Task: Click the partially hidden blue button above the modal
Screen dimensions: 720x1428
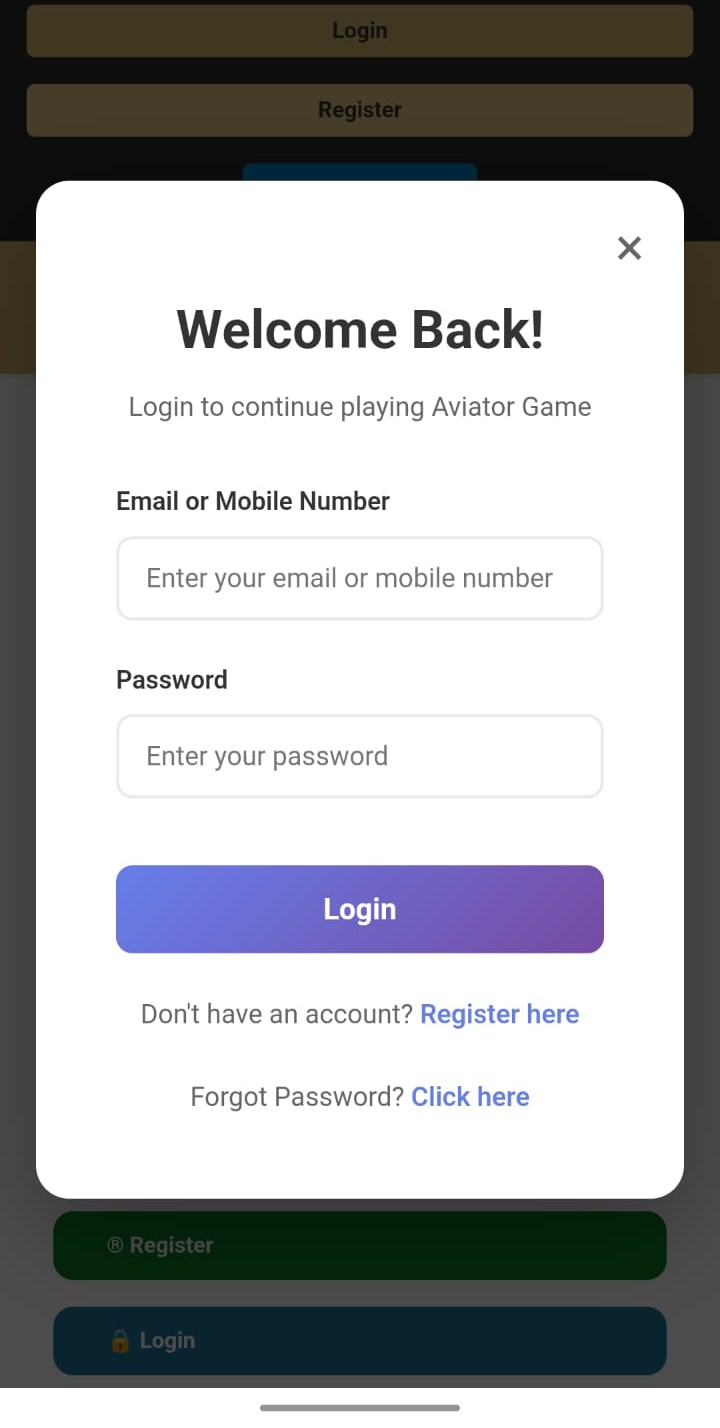Action: (x=360, y=170)
